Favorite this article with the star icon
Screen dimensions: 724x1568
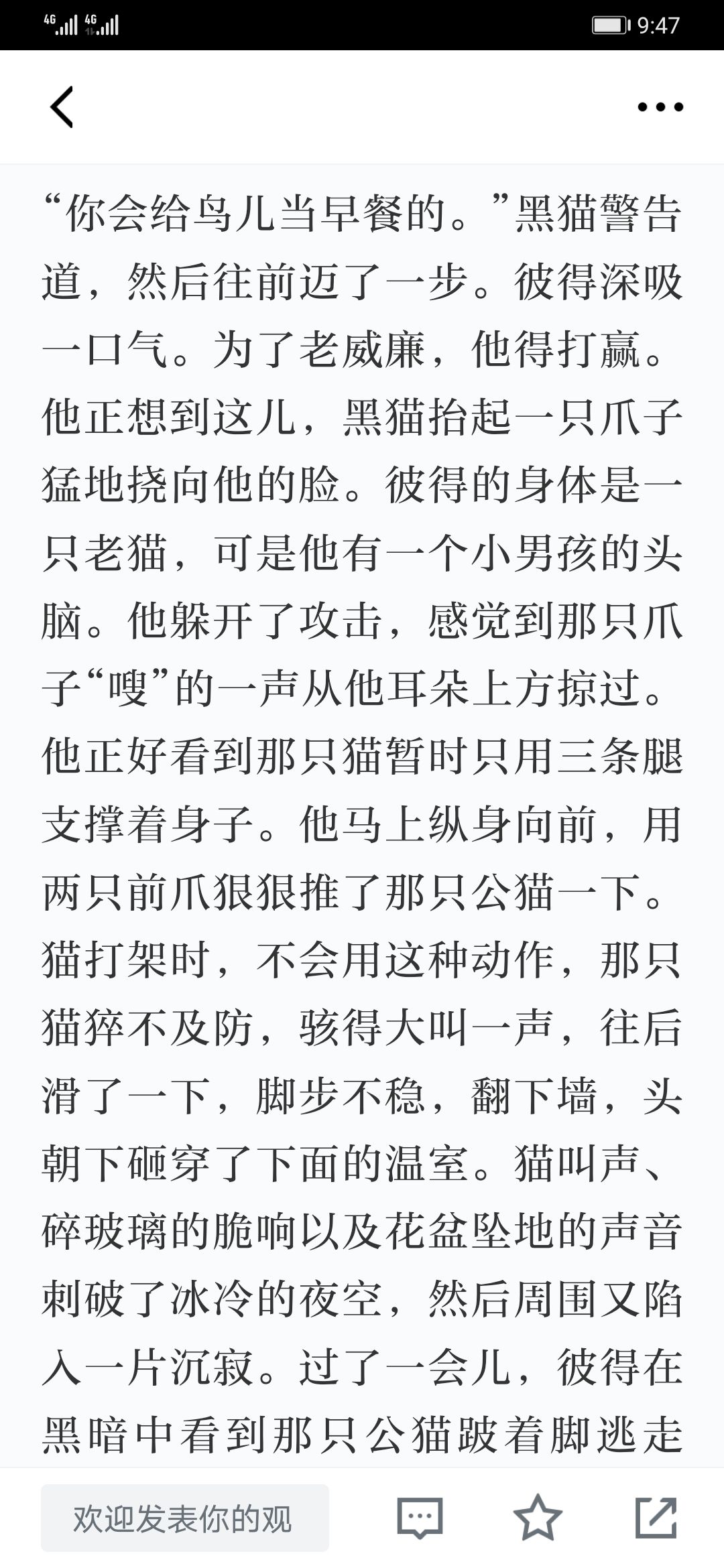538,1518
